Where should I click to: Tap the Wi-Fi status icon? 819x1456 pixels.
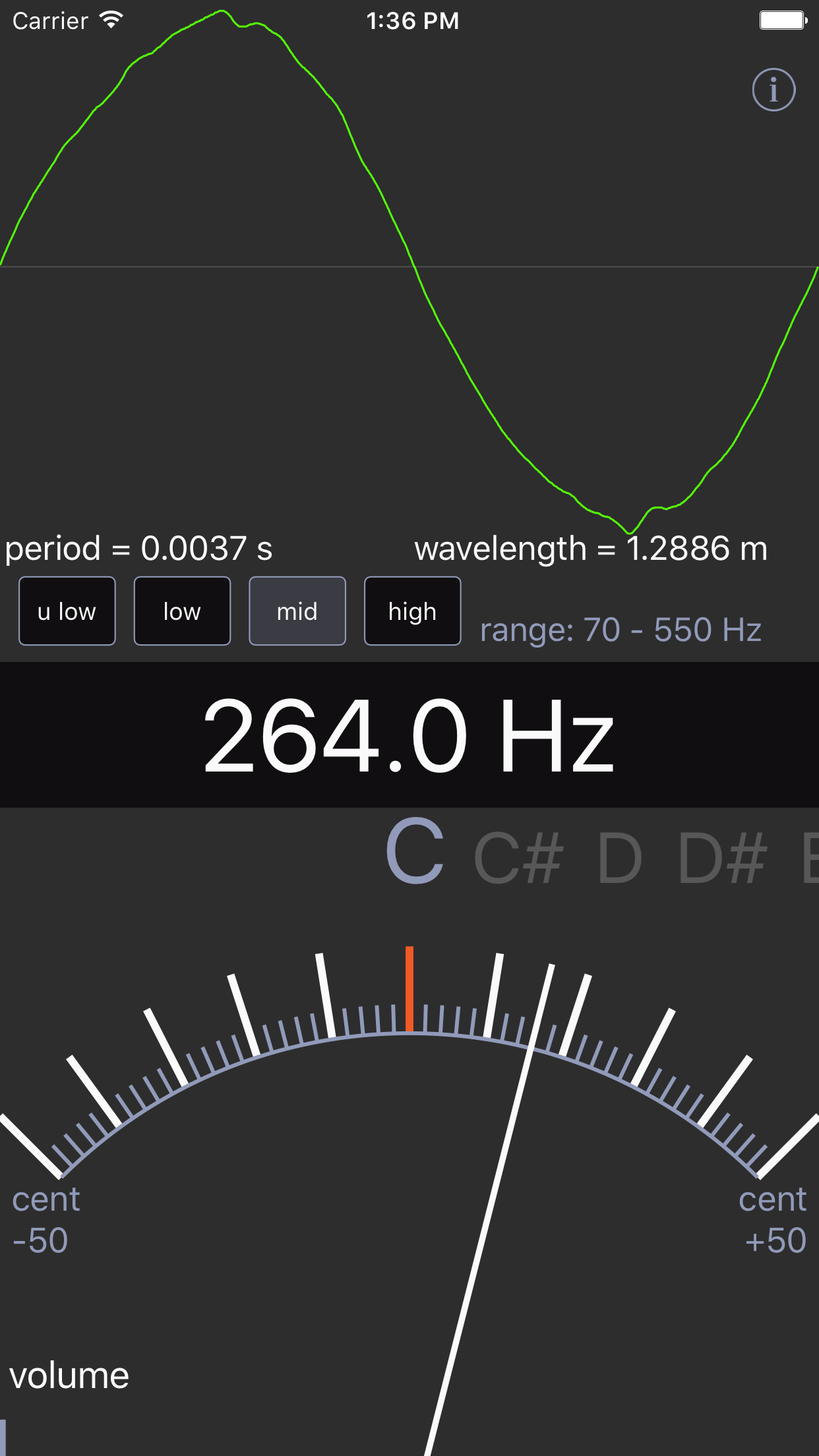pyautogui.click(x=111, y=20)
